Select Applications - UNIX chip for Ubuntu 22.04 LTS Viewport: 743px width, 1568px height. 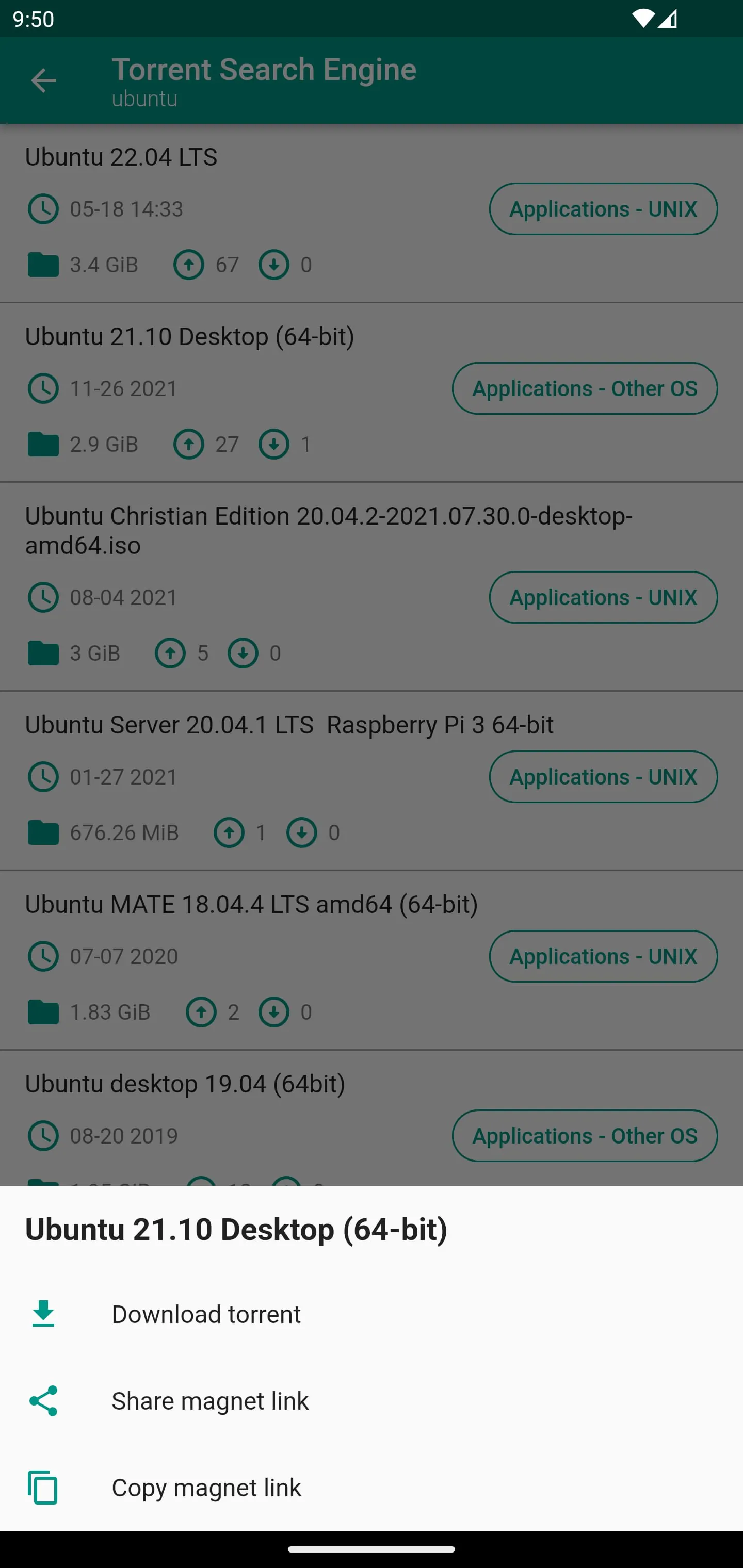(x=603, y=209)
